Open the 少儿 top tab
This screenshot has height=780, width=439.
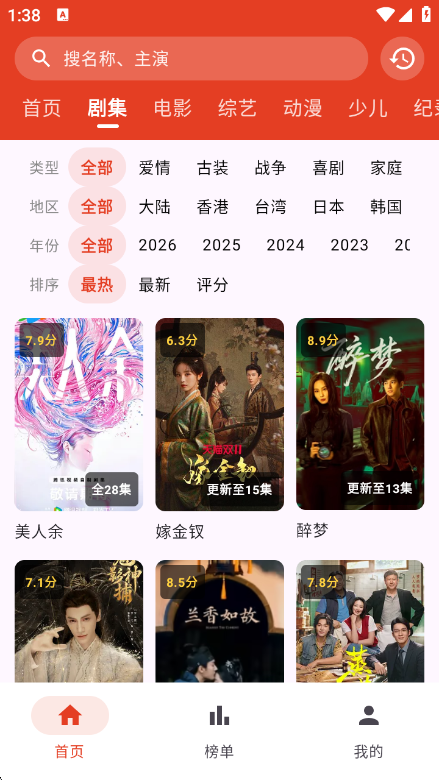pyautogui.click(x=367, y=108)
